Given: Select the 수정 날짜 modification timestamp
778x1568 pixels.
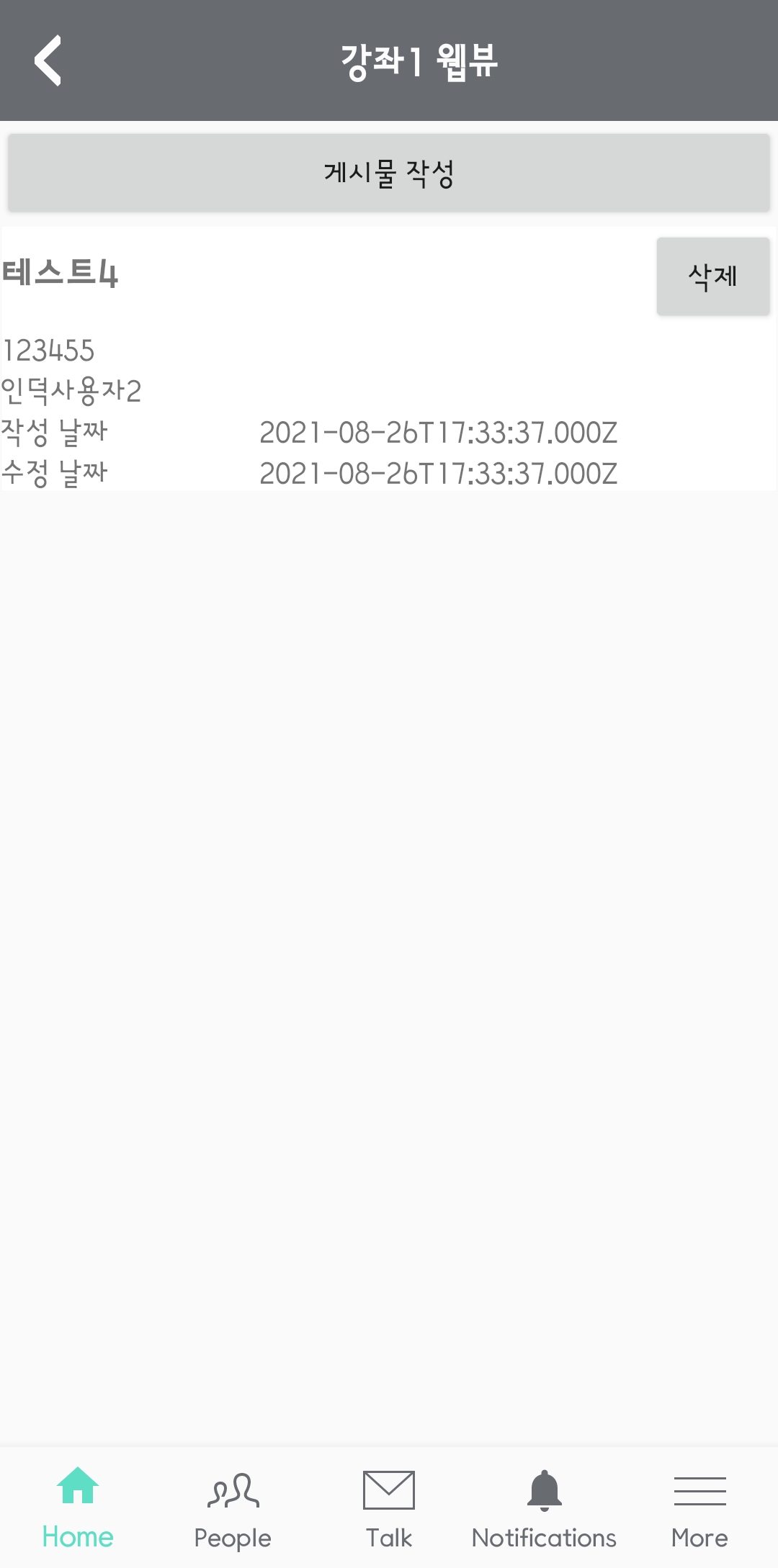Looking at the screenshot, I should [439, 474].
